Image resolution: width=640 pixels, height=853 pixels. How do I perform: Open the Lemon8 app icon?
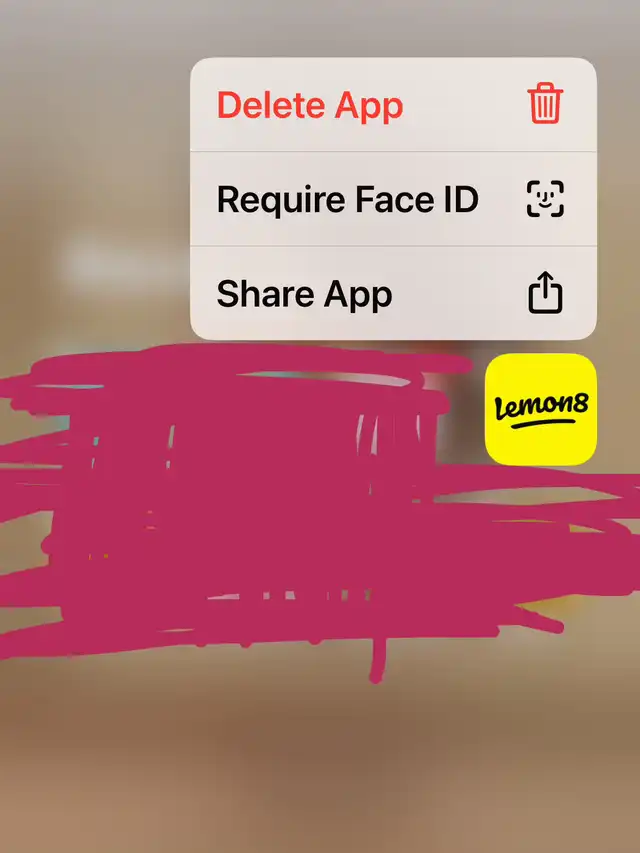[540, 409]
